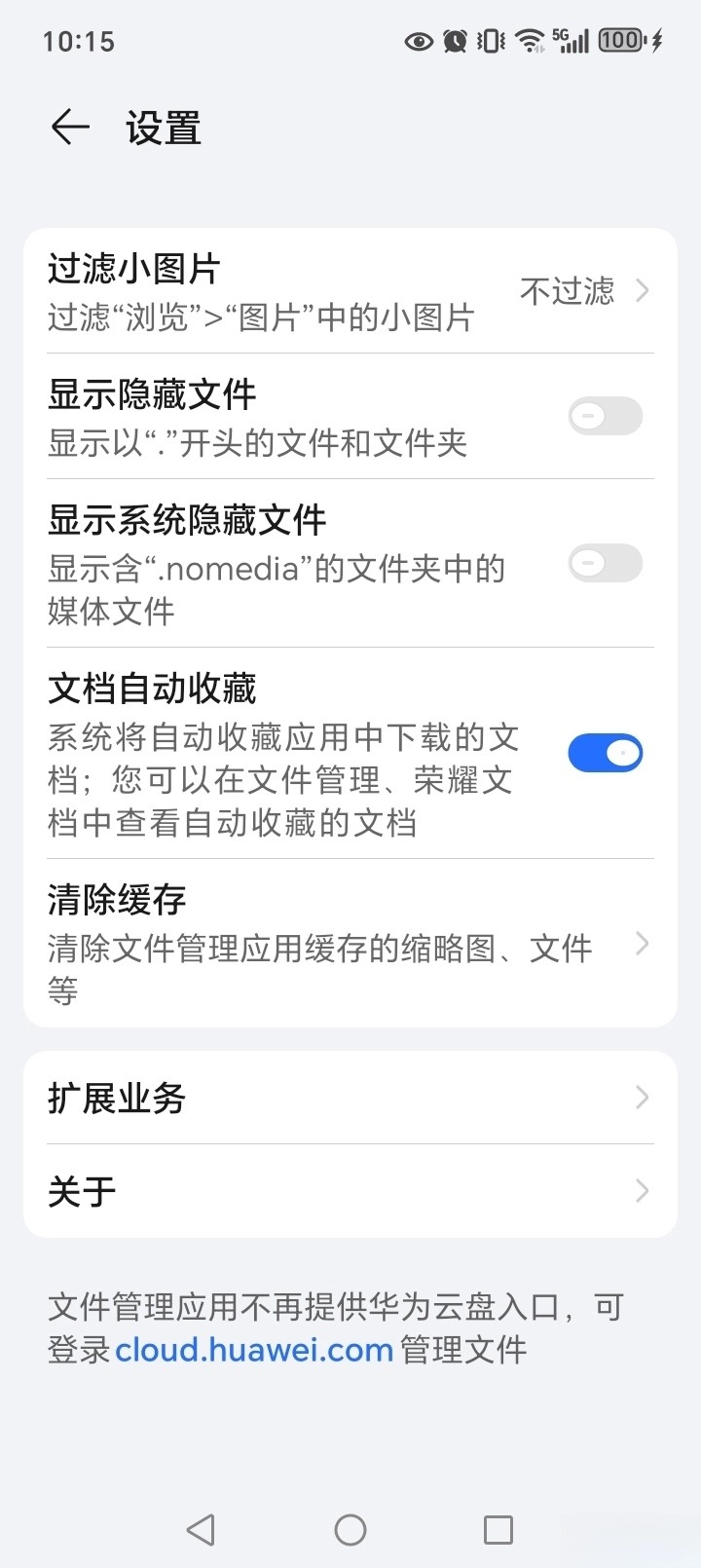Turn on 显示隐藏文件 switch
Image resolution: width=701 pixels, height=1568 pixels.
coord(605,417)
